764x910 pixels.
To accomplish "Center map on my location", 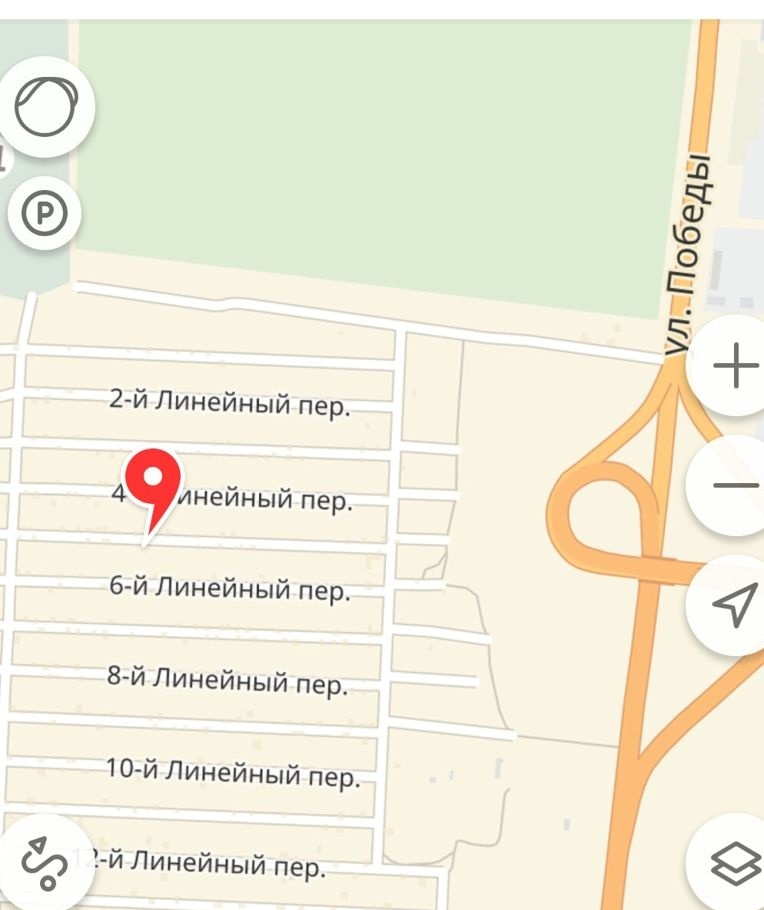I will coord(735,605).
